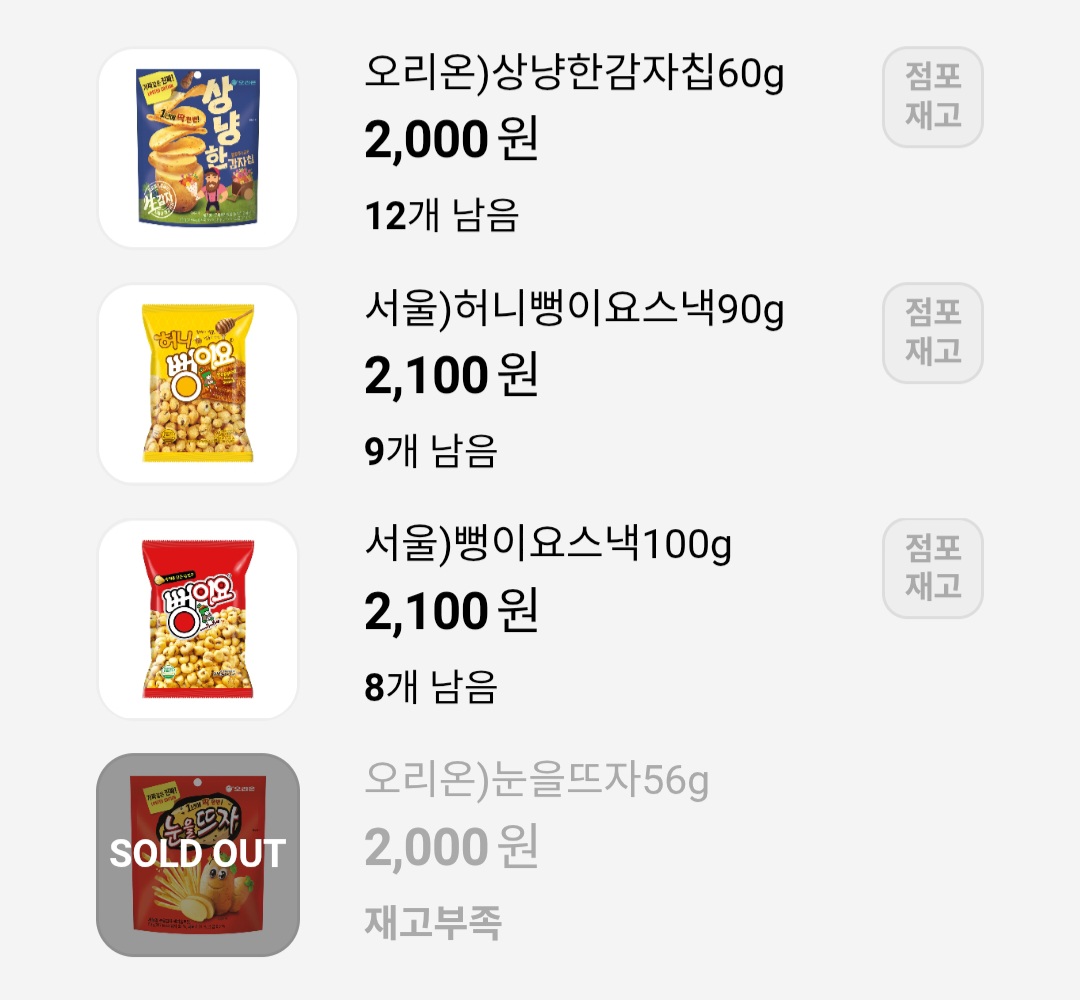
Task: Select the 뻥이요스낵100g product thumbnail
Action: [198, 619]
